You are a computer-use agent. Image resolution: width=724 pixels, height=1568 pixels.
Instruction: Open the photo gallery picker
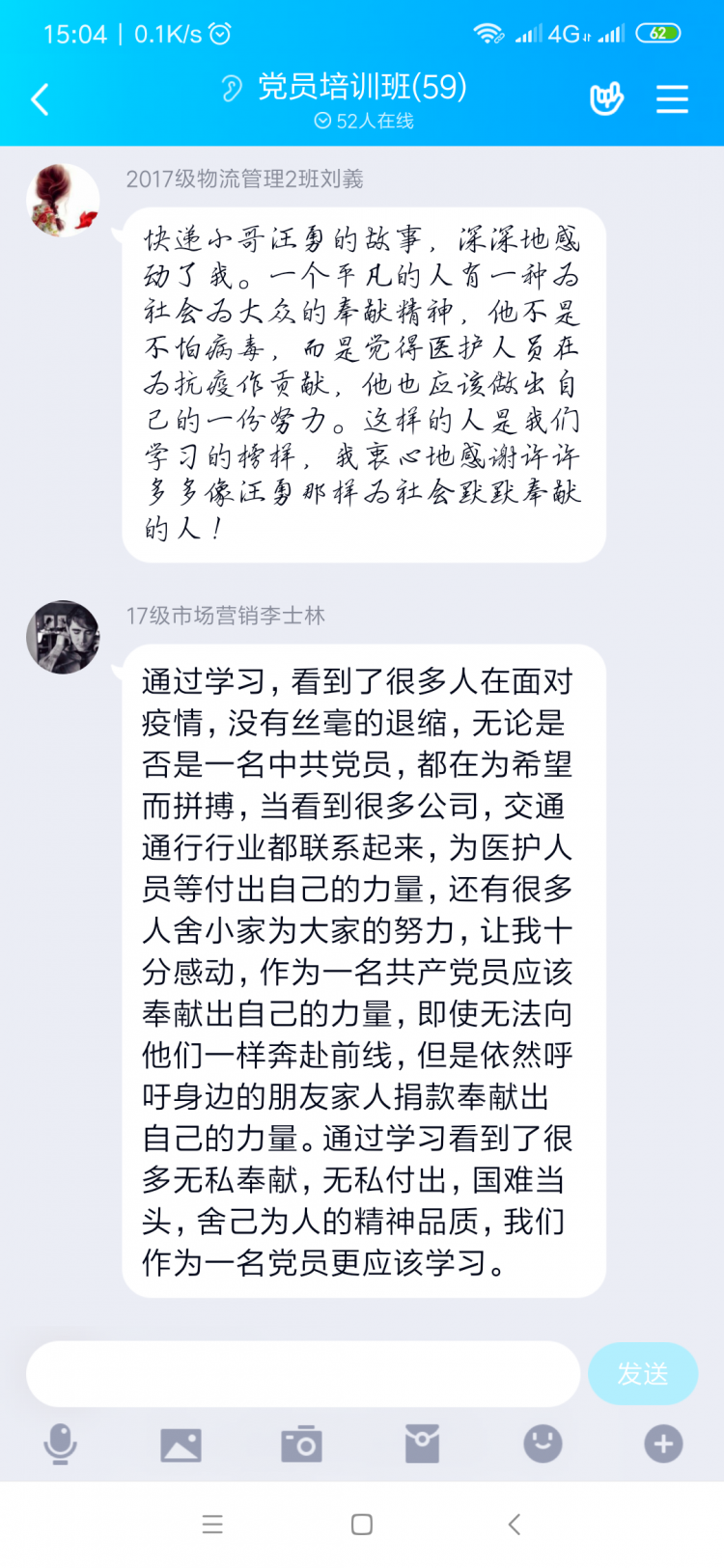coord(181,1444)
